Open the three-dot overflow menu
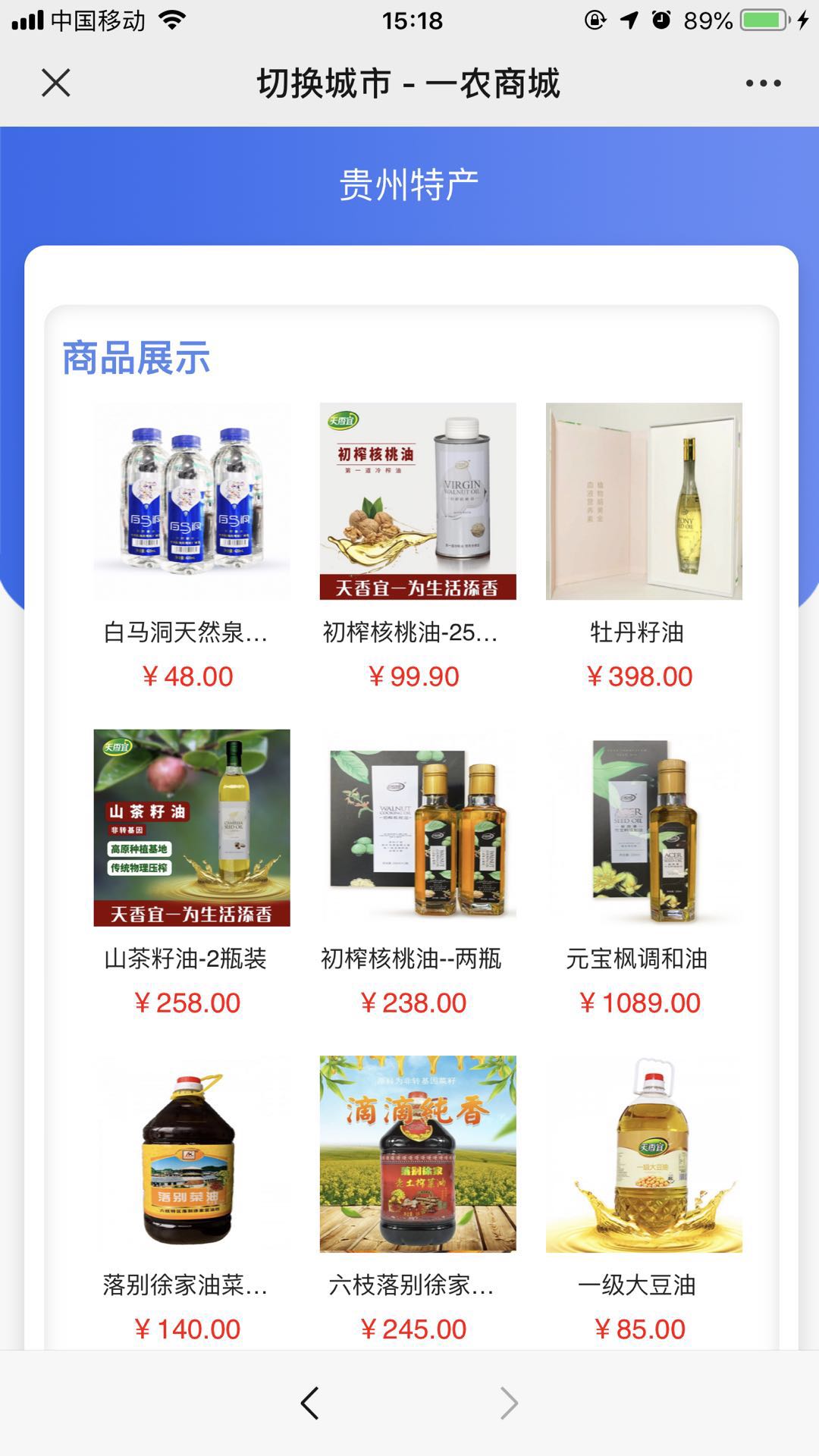Screen dimensions: 819x1456 click(763, 83)
